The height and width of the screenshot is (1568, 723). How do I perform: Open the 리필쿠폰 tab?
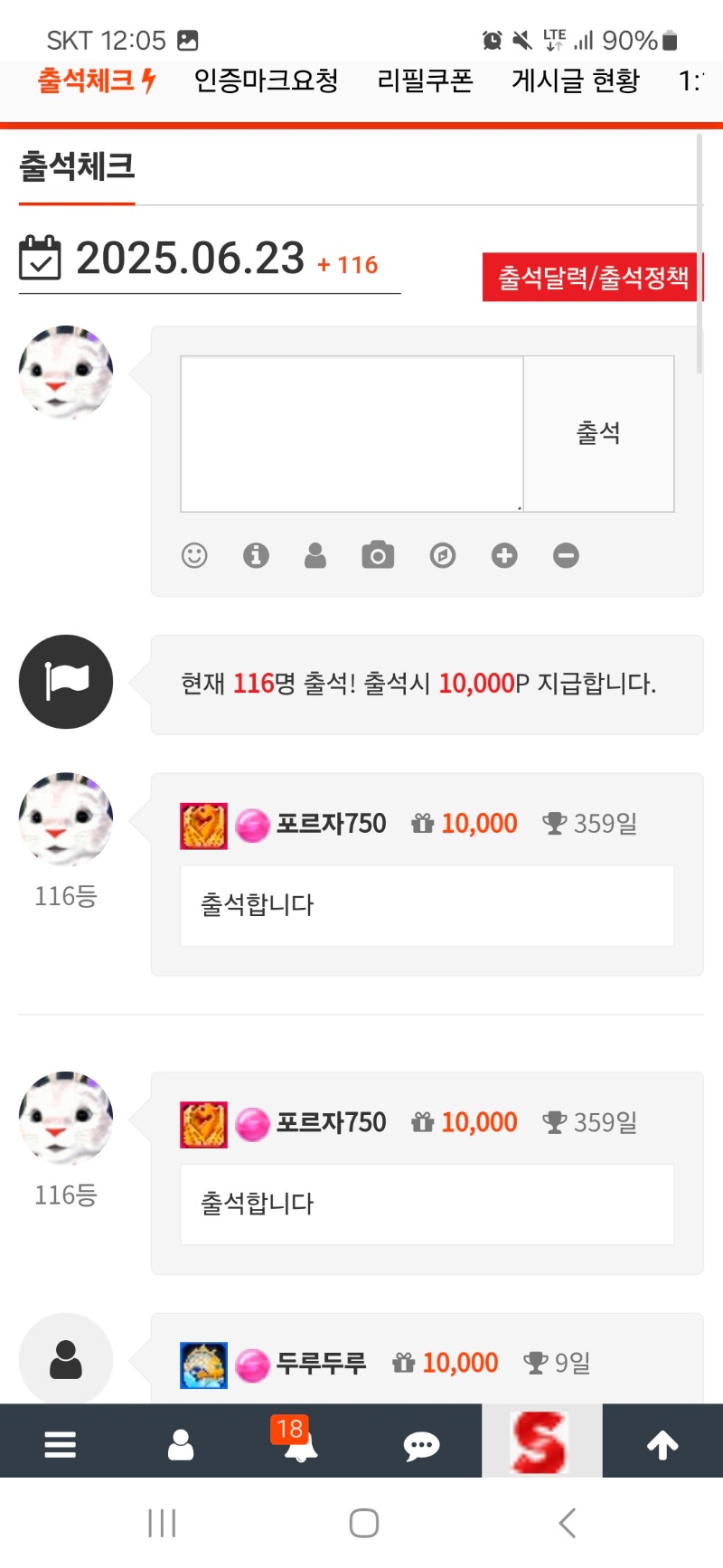pyautogui.click(x=425, y=81)
